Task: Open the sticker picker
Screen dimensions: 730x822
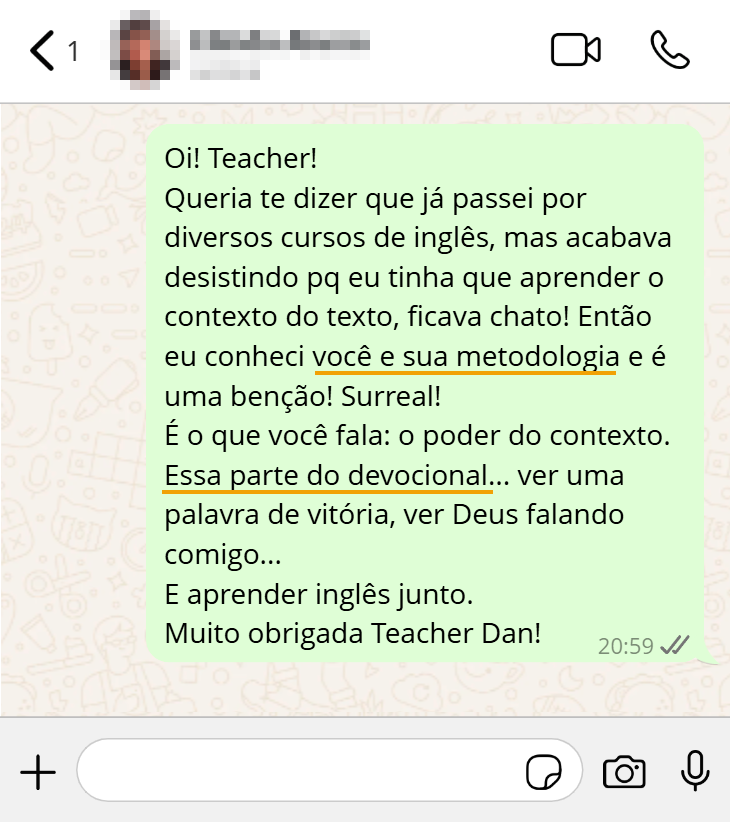Action: pyautogui.click(x=544, y=772)
